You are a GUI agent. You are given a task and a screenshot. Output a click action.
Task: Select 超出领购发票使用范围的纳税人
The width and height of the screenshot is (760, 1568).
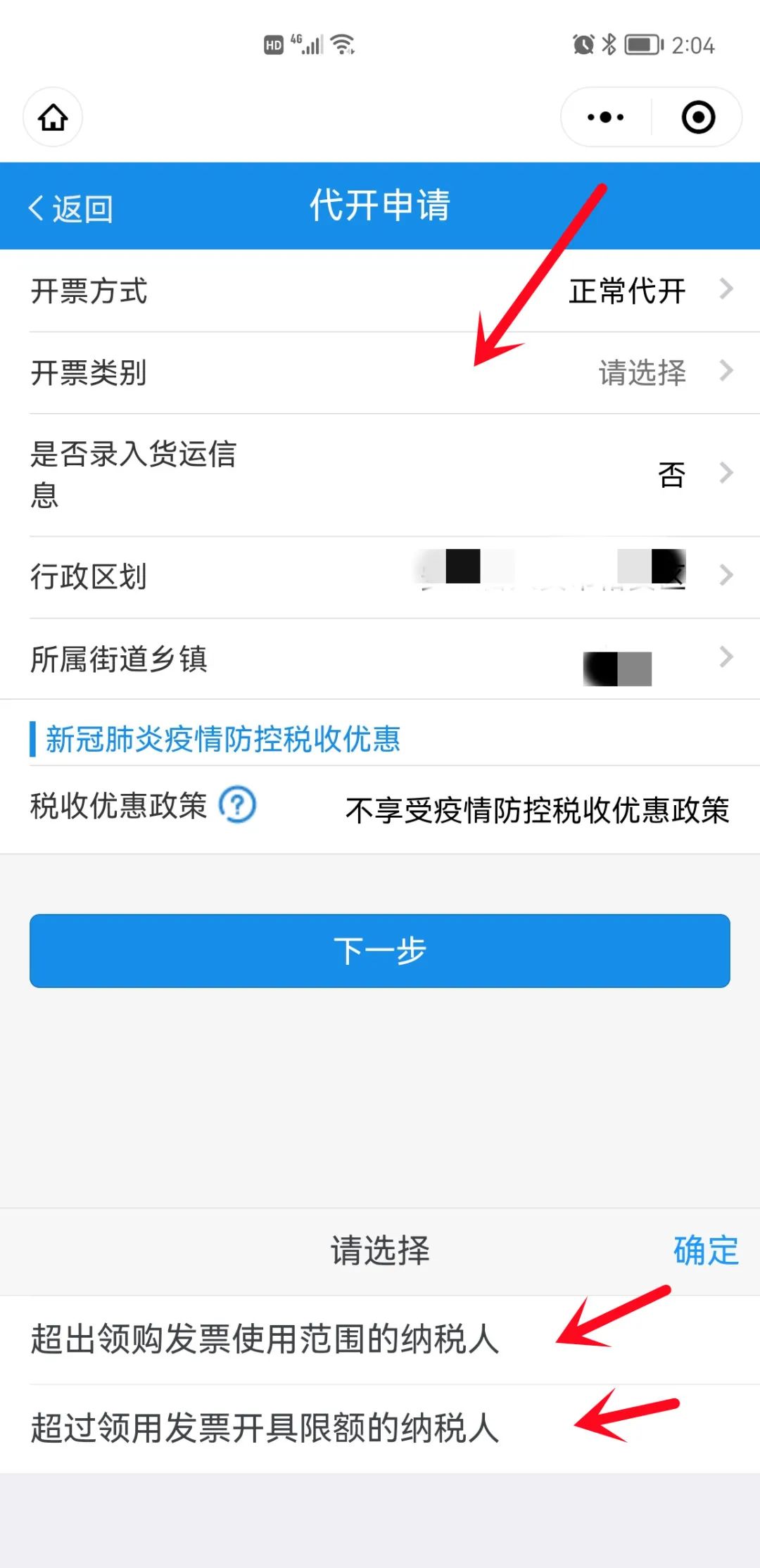pyautogui.click(x=265, y=1339)
